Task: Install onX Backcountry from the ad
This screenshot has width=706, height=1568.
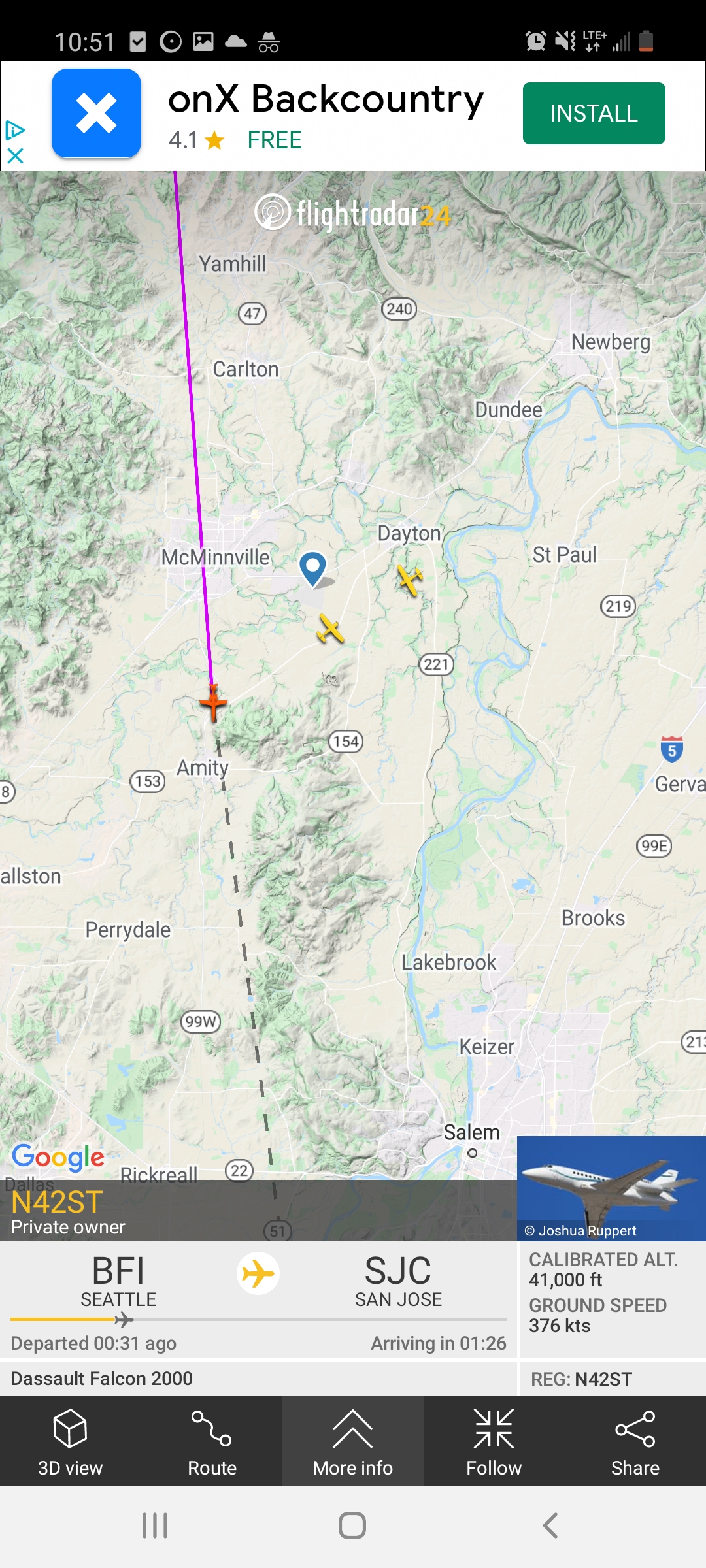Action: [x=594, y=114]
